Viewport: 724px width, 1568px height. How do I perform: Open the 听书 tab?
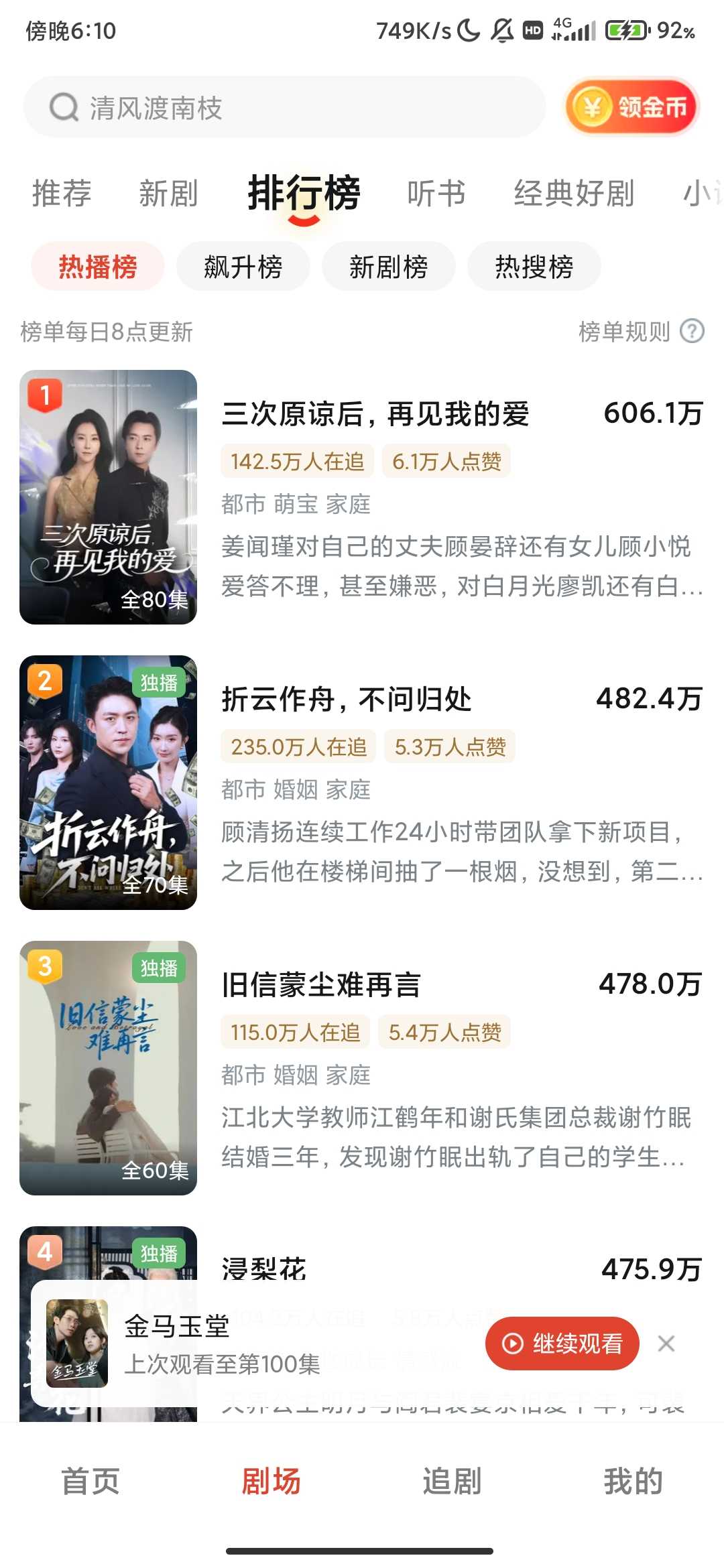(436, 194)
